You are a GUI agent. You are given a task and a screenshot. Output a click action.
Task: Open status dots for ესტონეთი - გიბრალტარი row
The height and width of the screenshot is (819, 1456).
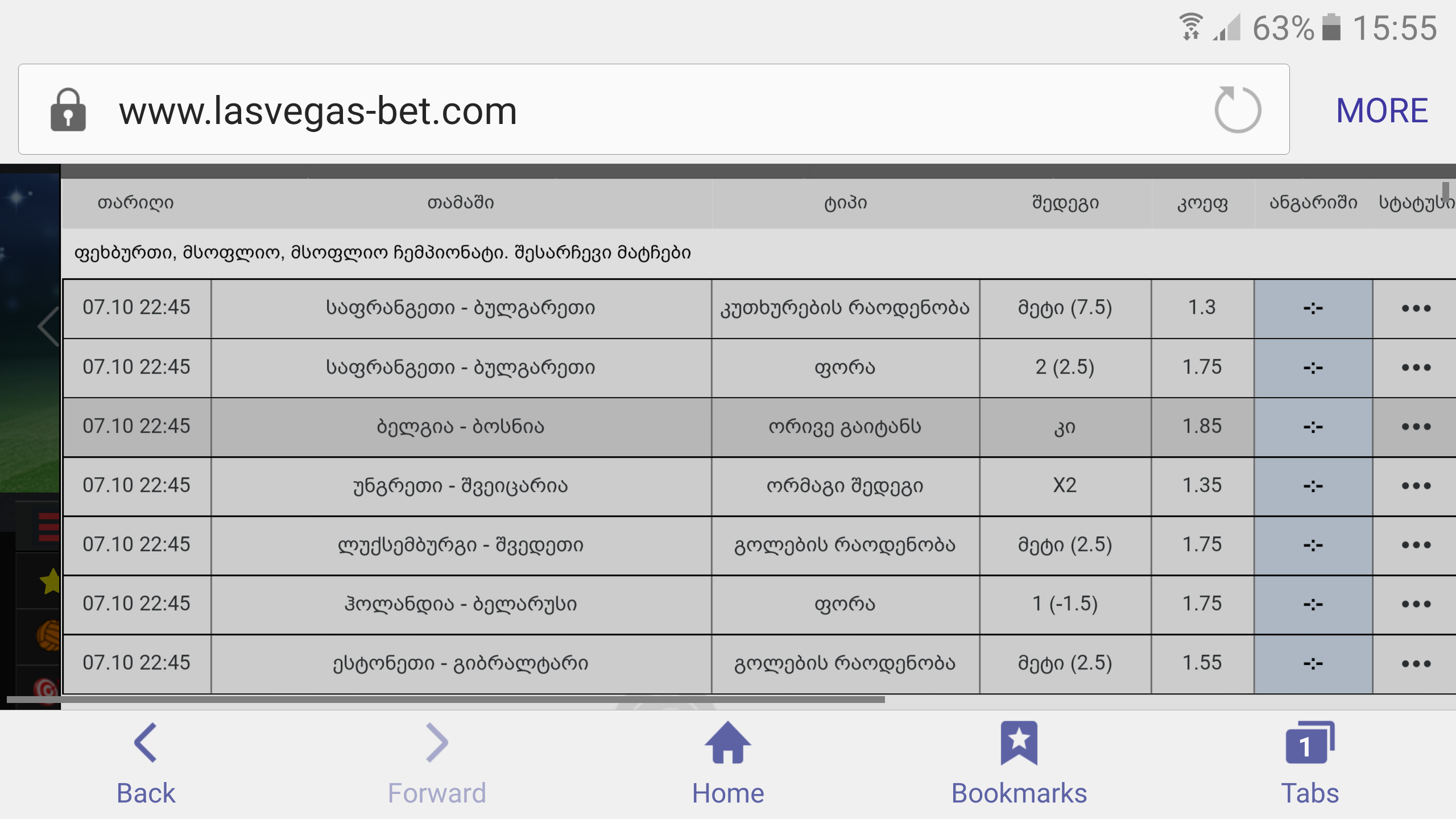[1416, 663]
